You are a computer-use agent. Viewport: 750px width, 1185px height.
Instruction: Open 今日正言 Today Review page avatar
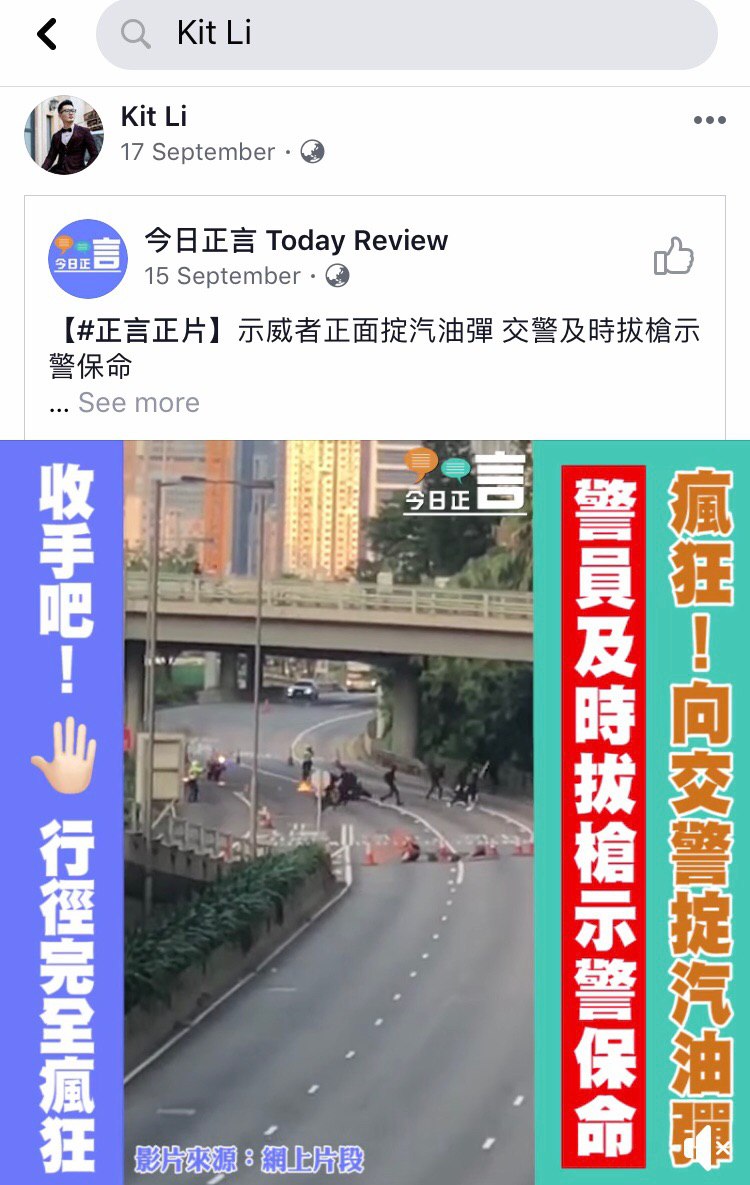point(88,258)
